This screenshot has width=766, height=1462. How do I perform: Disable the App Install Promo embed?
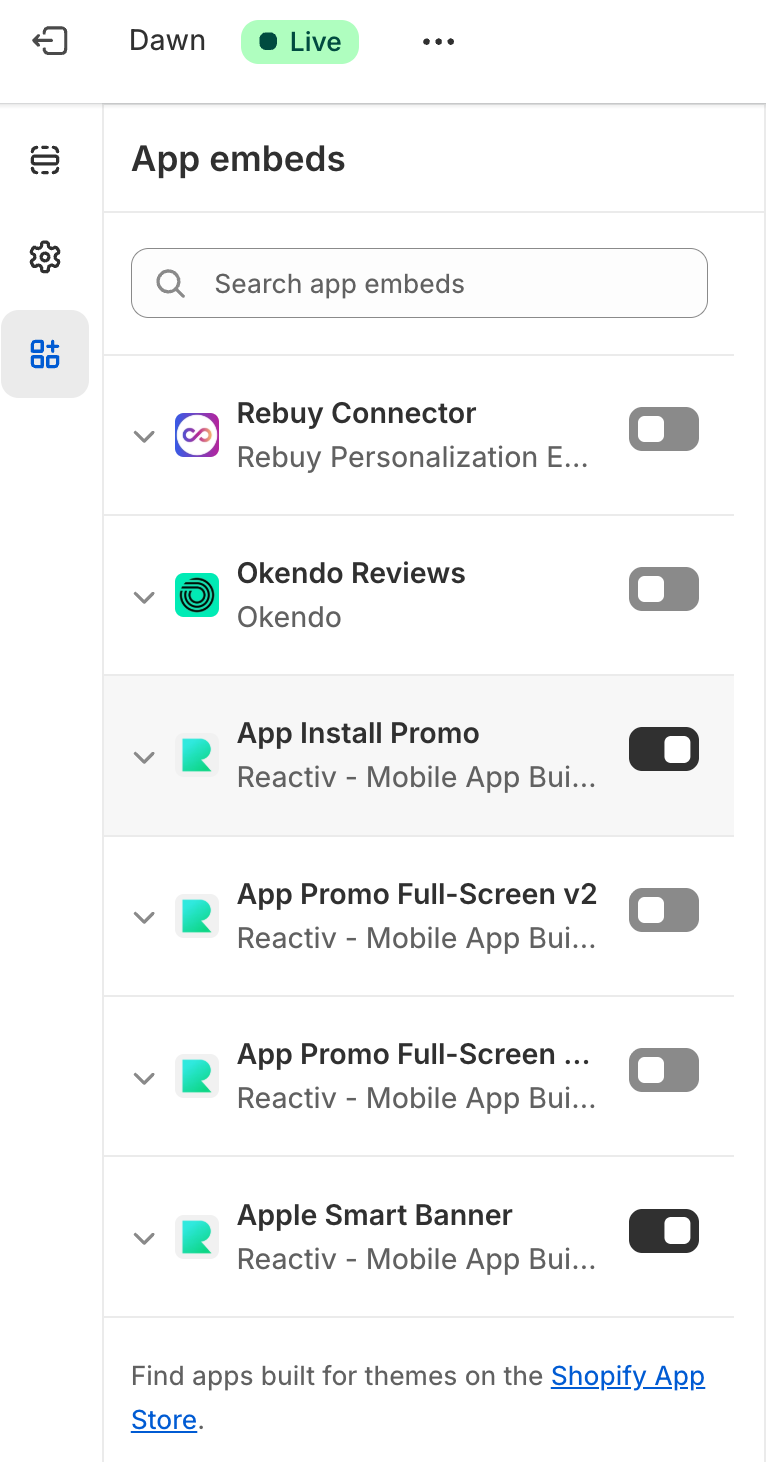(x=663, y=750)
